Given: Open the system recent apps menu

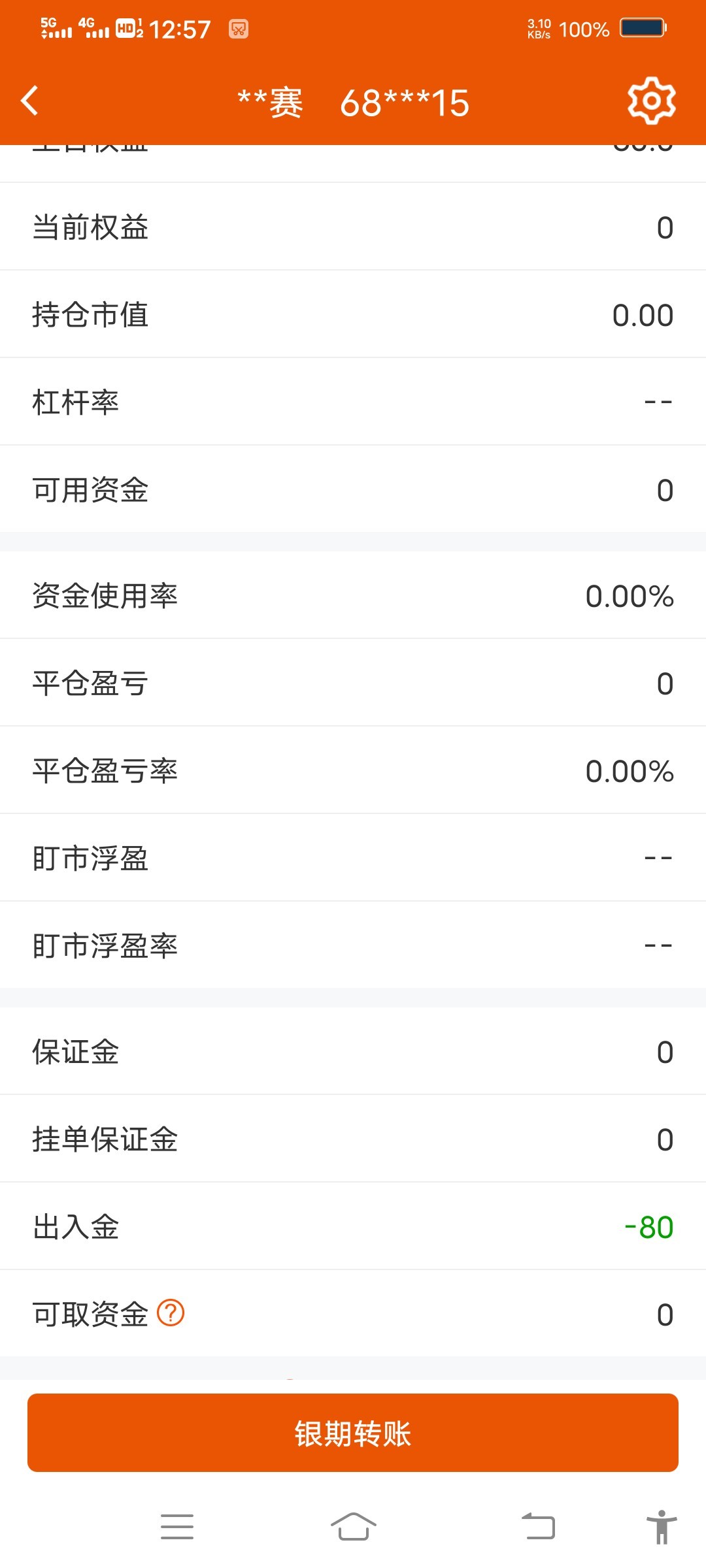Looking at the screenshot, I should [177, 1527].
